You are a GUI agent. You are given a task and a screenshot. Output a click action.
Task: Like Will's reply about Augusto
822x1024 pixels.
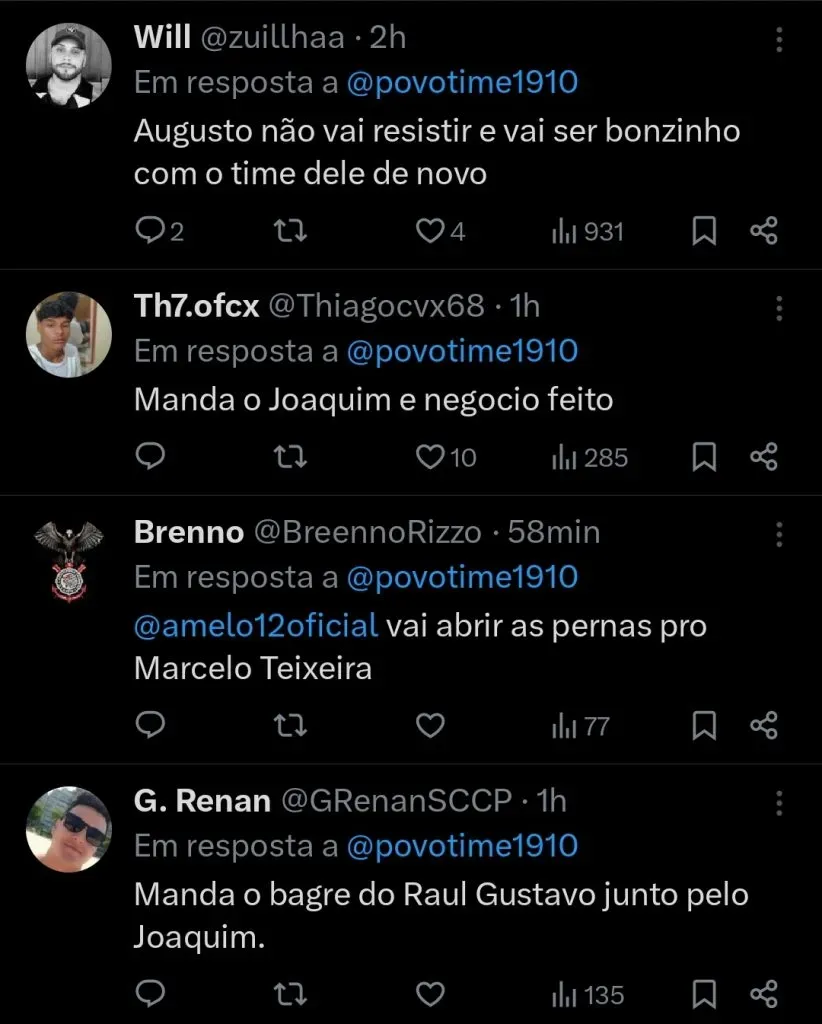(x=430, y=230)
